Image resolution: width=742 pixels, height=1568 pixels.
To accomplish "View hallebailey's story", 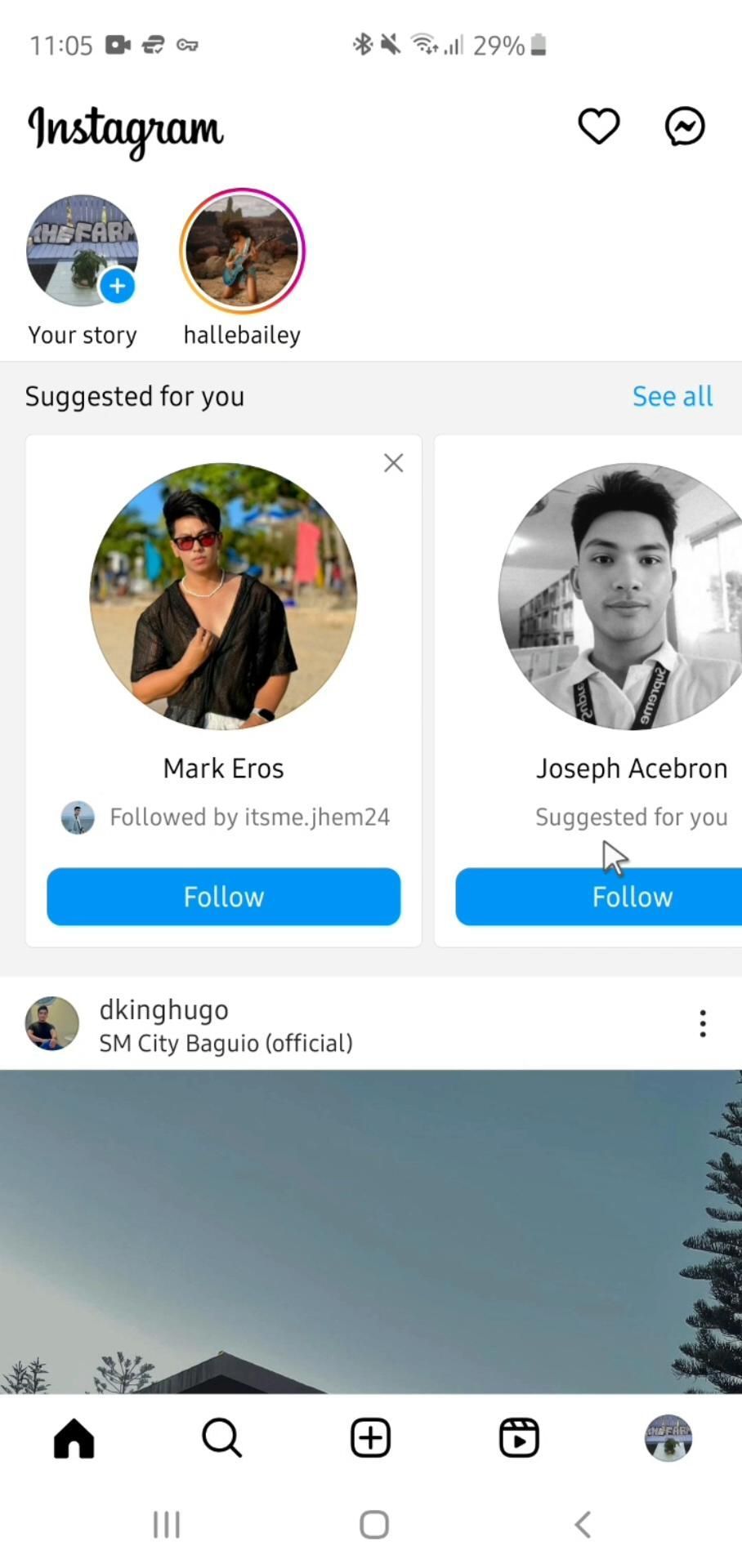I will tap(242, 252).
